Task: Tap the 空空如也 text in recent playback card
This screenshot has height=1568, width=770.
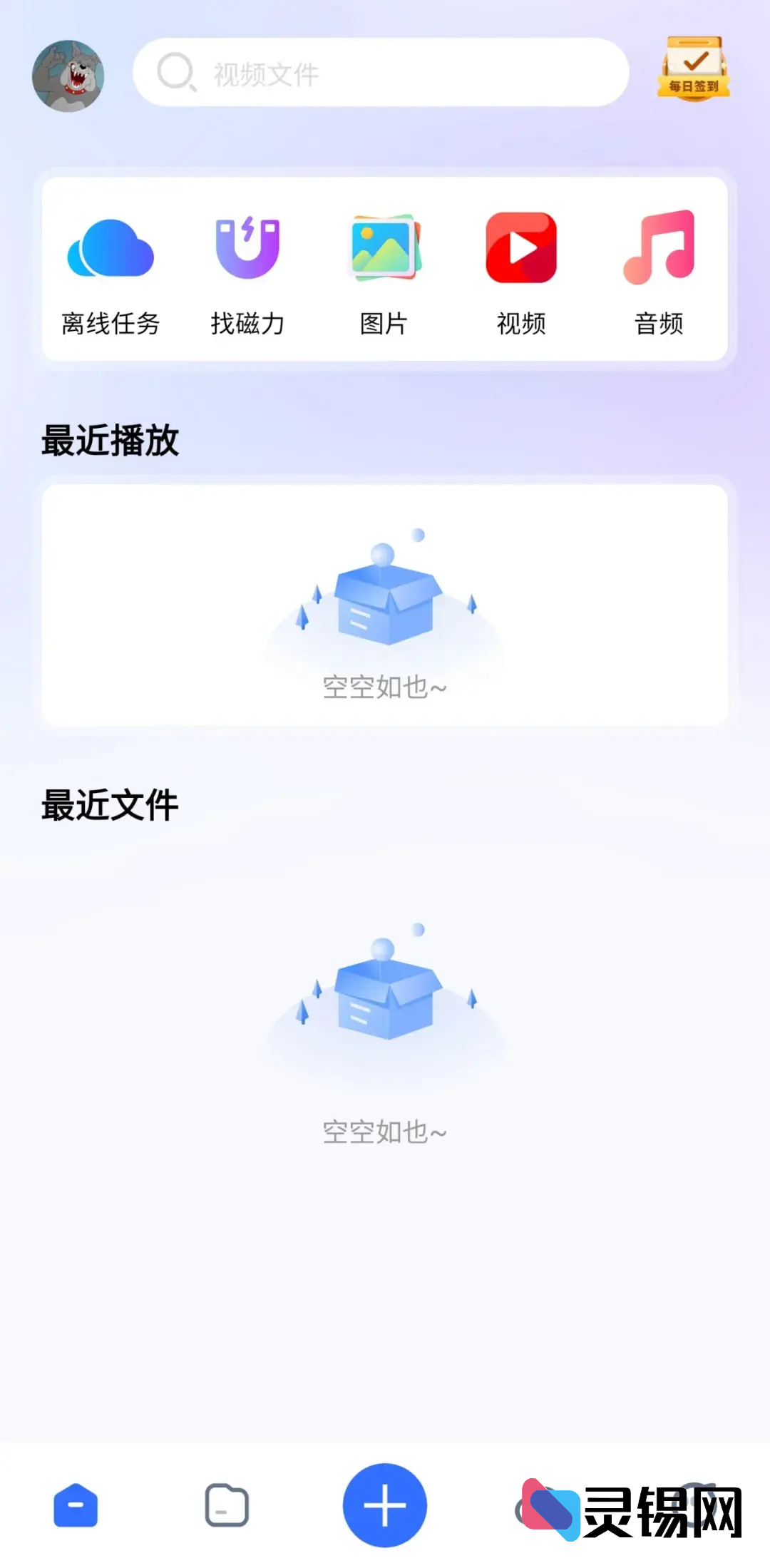Action: click(x=385, y=687)
